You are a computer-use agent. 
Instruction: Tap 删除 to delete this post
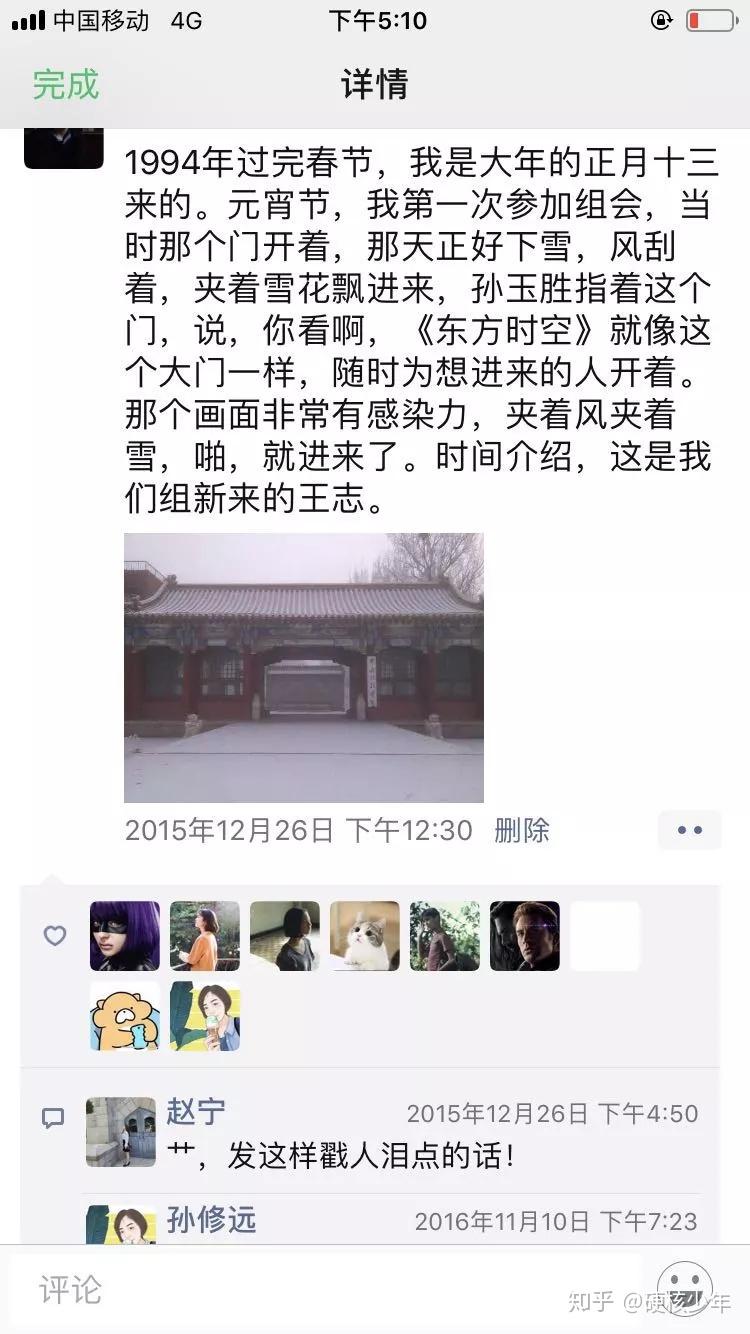pos(521,829)
